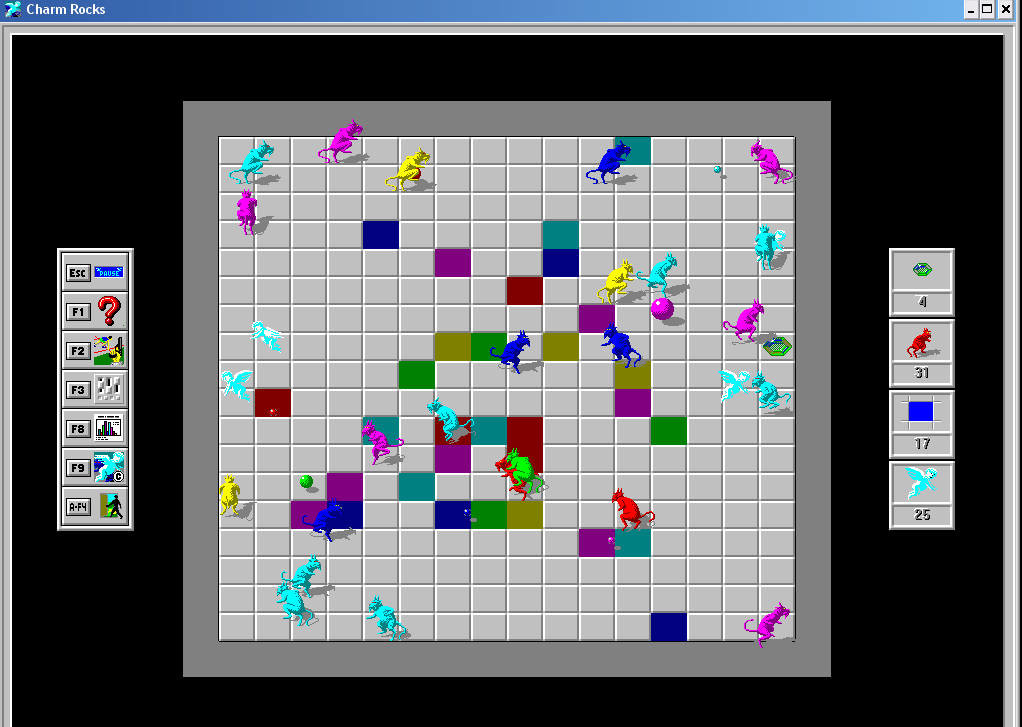
Task: View the F8 statistics chart
Action: click(95, 428)
